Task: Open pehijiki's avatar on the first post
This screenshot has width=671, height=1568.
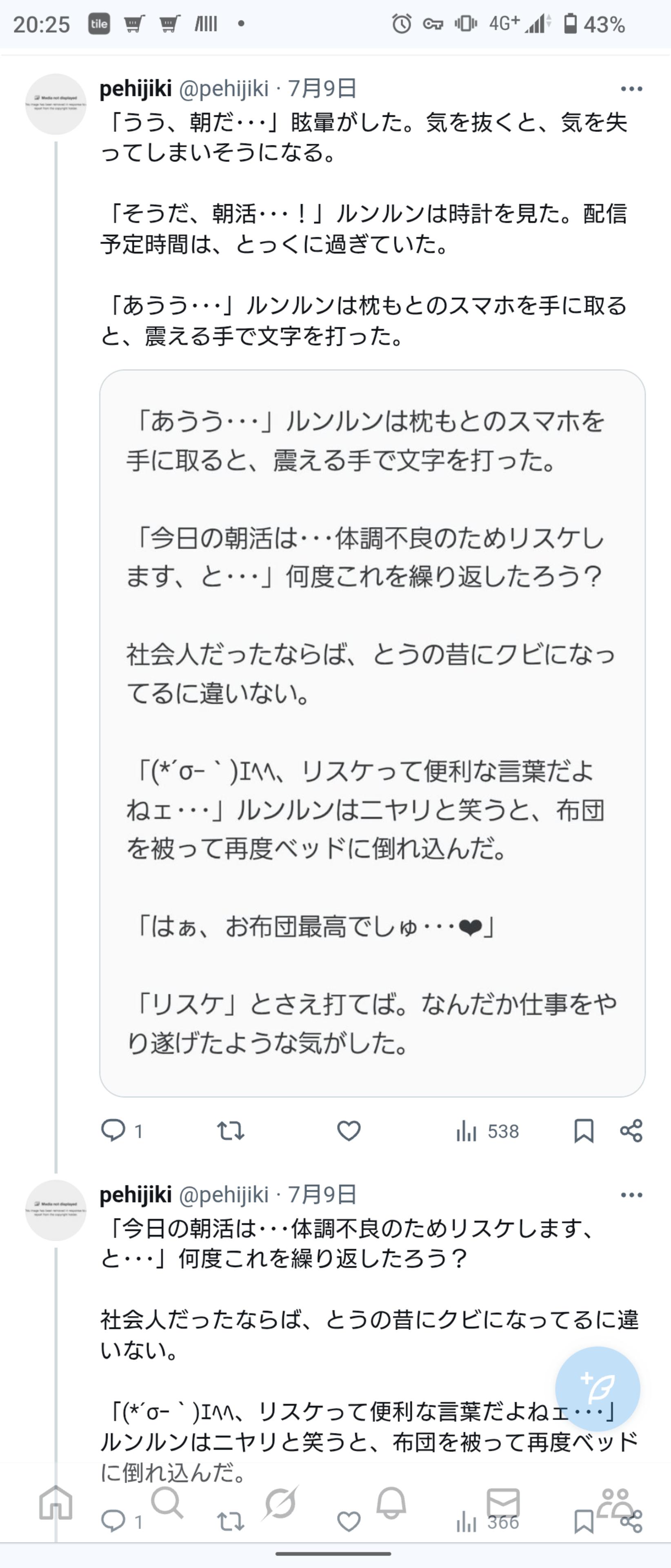Action: click(56, 104)
